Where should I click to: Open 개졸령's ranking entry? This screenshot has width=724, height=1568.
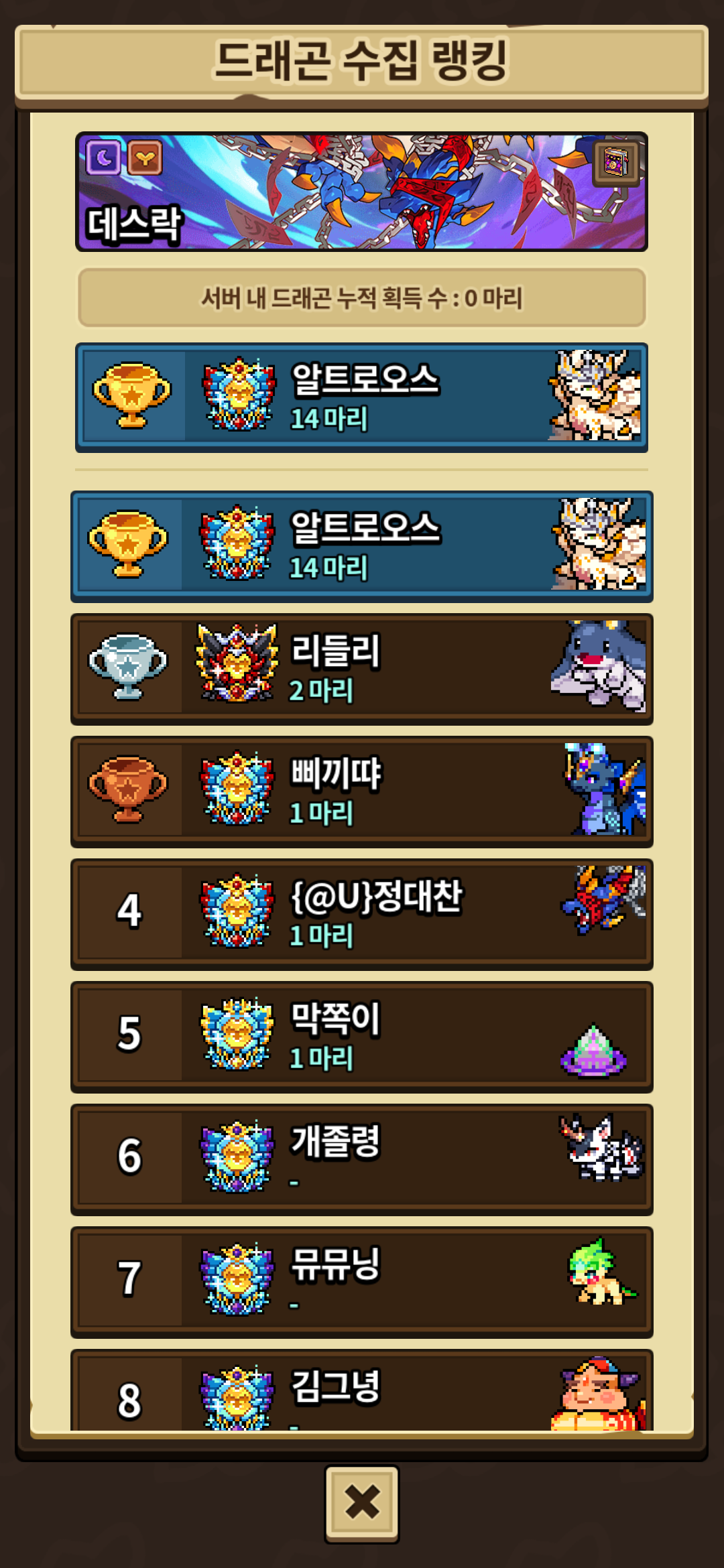361,1159
